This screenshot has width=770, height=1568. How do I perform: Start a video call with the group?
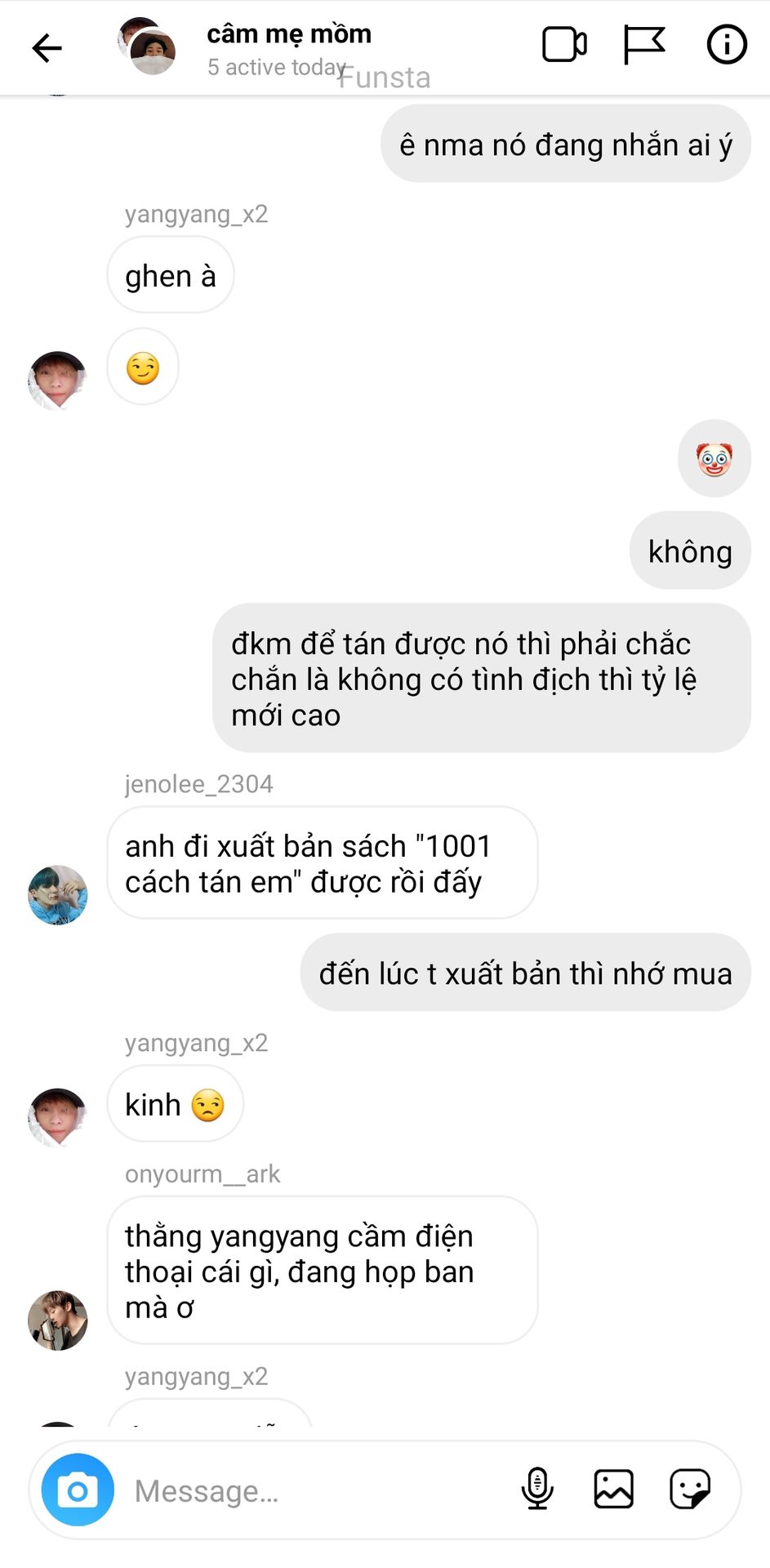[x=564, y=45]
